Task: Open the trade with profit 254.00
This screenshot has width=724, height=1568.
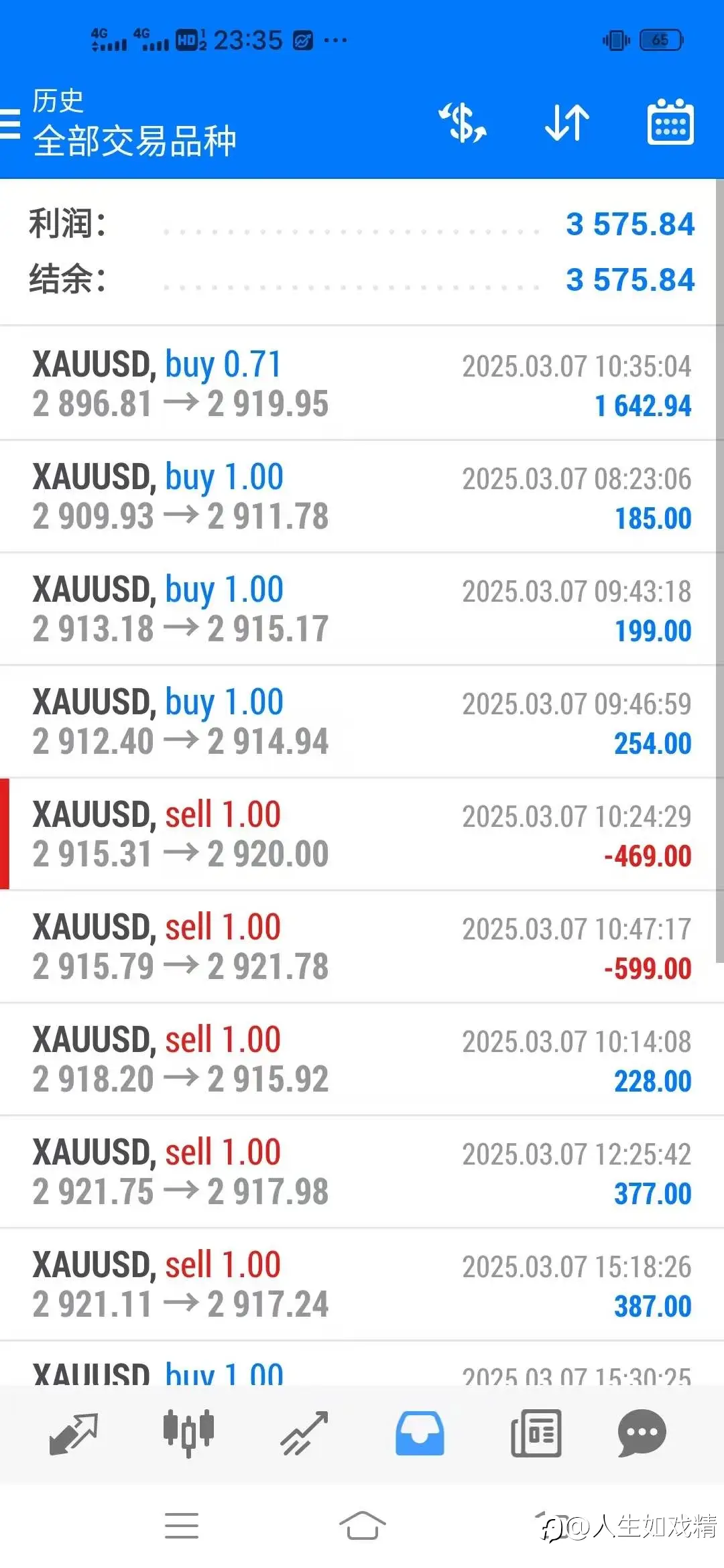Action: pyautogui.click(x=362, y=722)
